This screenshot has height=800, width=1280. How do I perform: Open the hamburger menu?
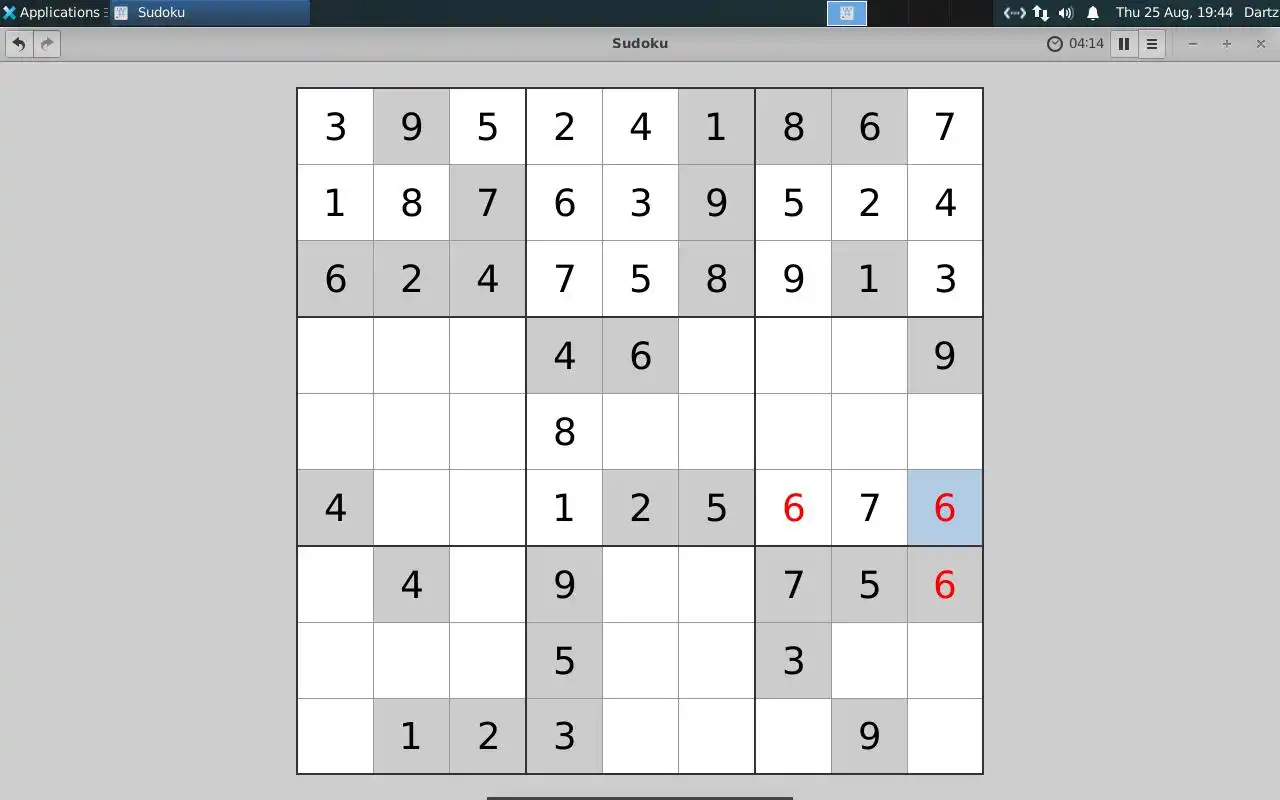(x=1152, y=44)
